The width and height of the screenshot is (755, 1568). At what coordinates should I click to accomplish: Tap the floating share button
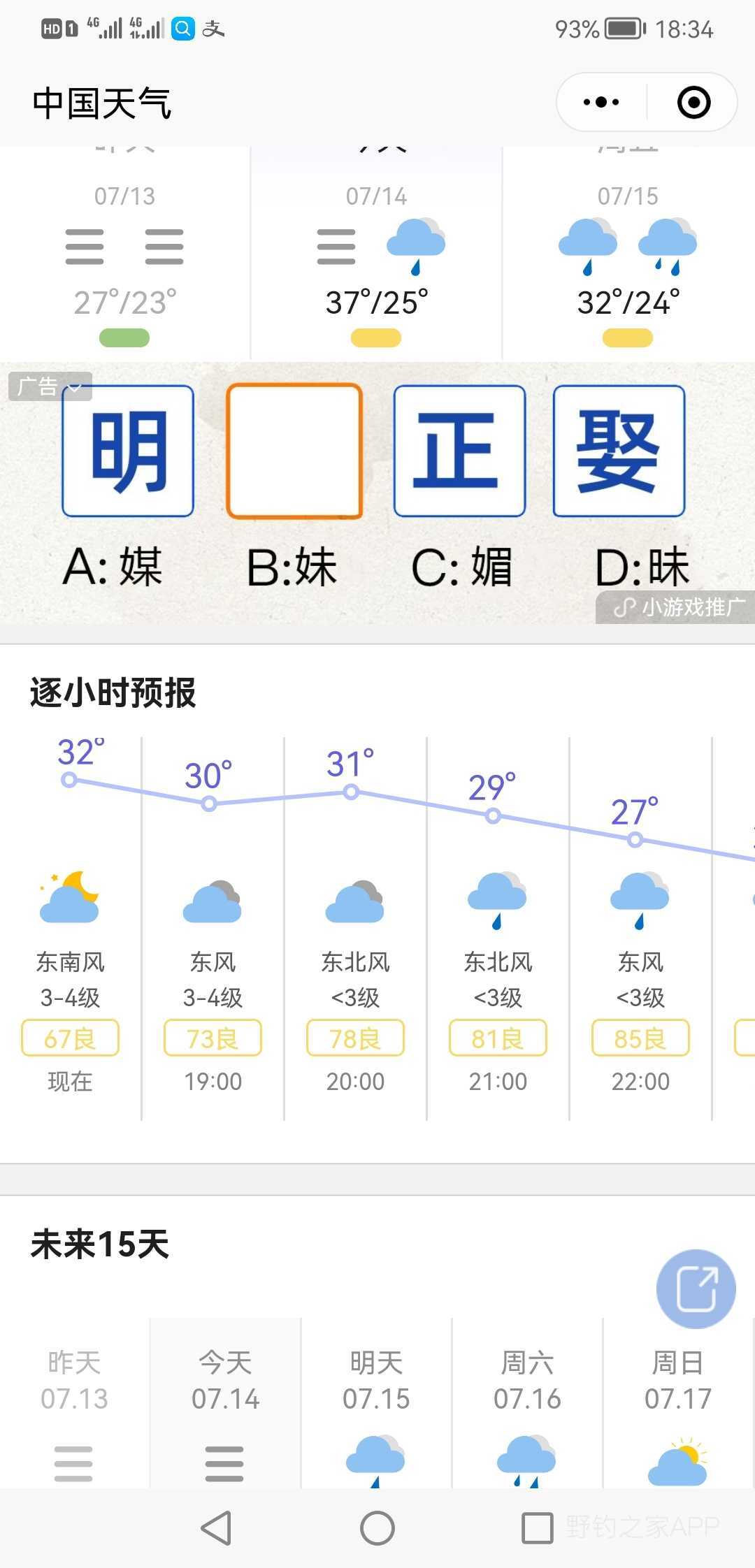coord(696,1288)
